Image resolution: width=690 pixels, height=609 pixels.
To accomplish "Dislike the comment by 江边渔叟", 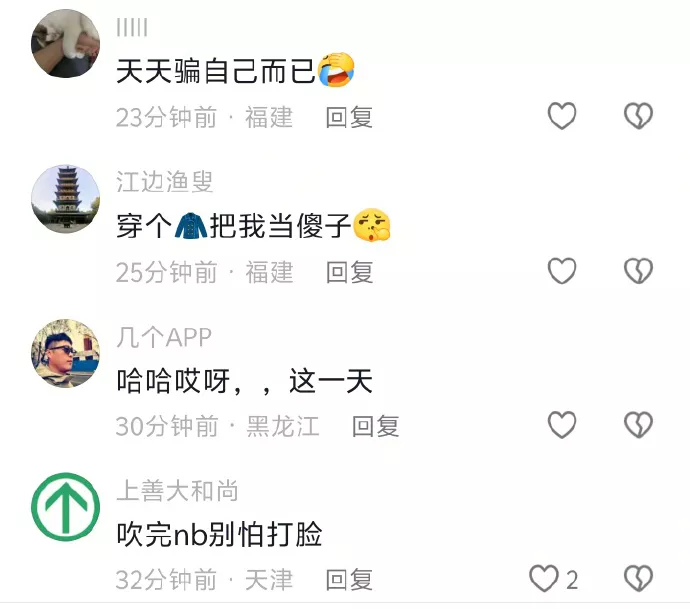I will pos(638,271).
